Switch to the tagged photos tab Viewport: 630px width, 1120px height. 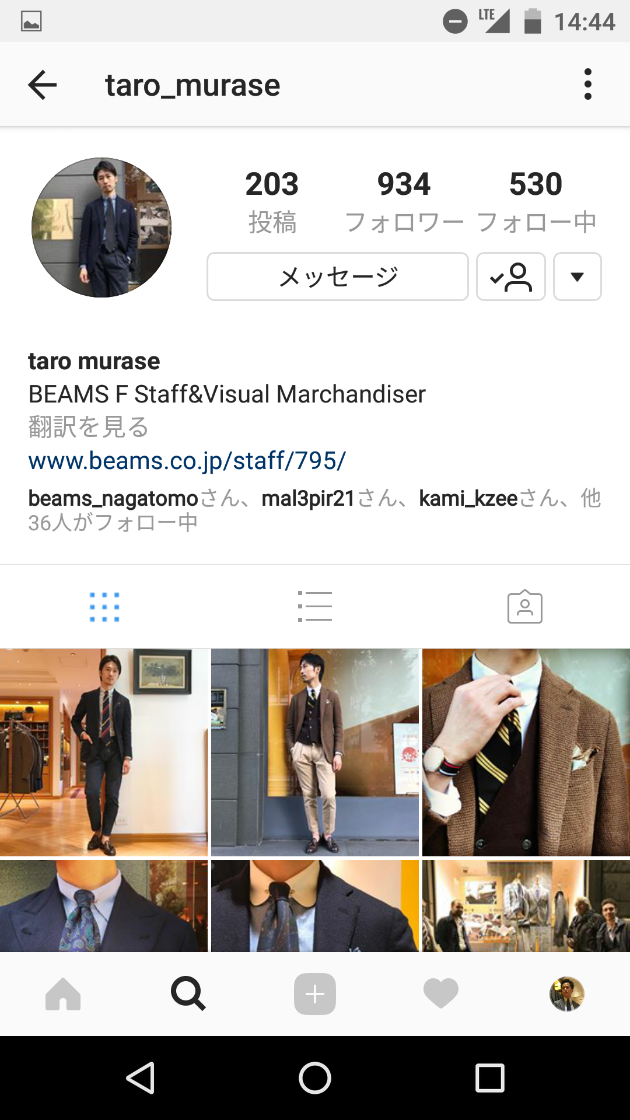pyautogui.click(x=524, y=606)
